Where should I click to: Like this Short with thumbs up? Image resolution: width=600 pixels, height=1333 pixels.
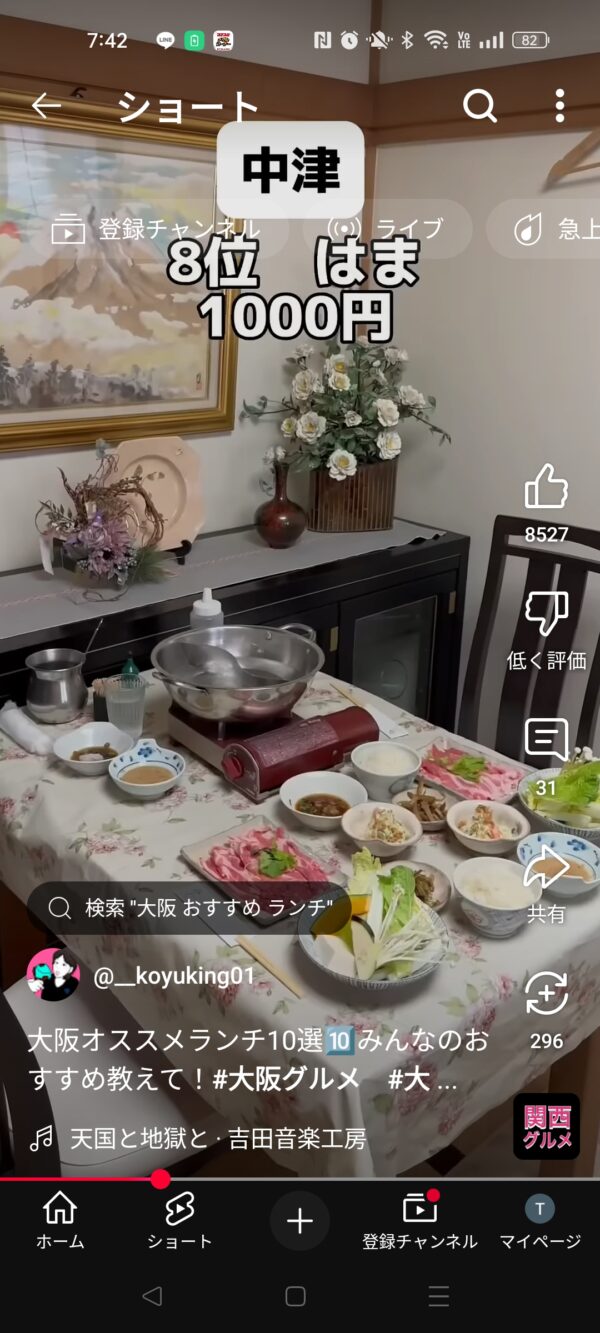click(546, 489)
